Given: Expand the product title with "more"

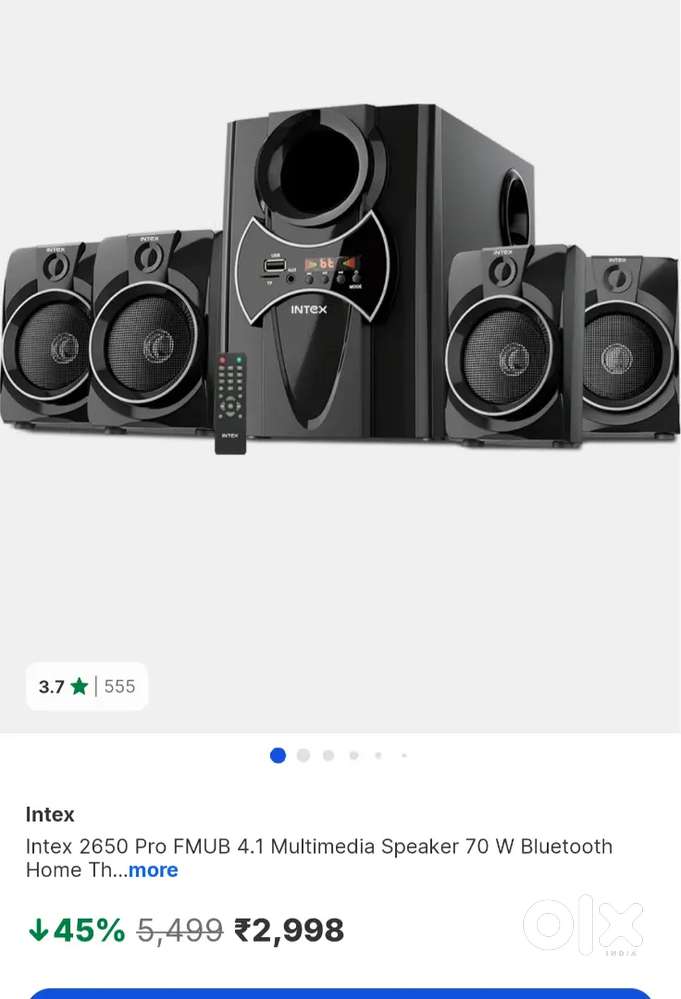Looking at the screenshot, I should point(153,870).
